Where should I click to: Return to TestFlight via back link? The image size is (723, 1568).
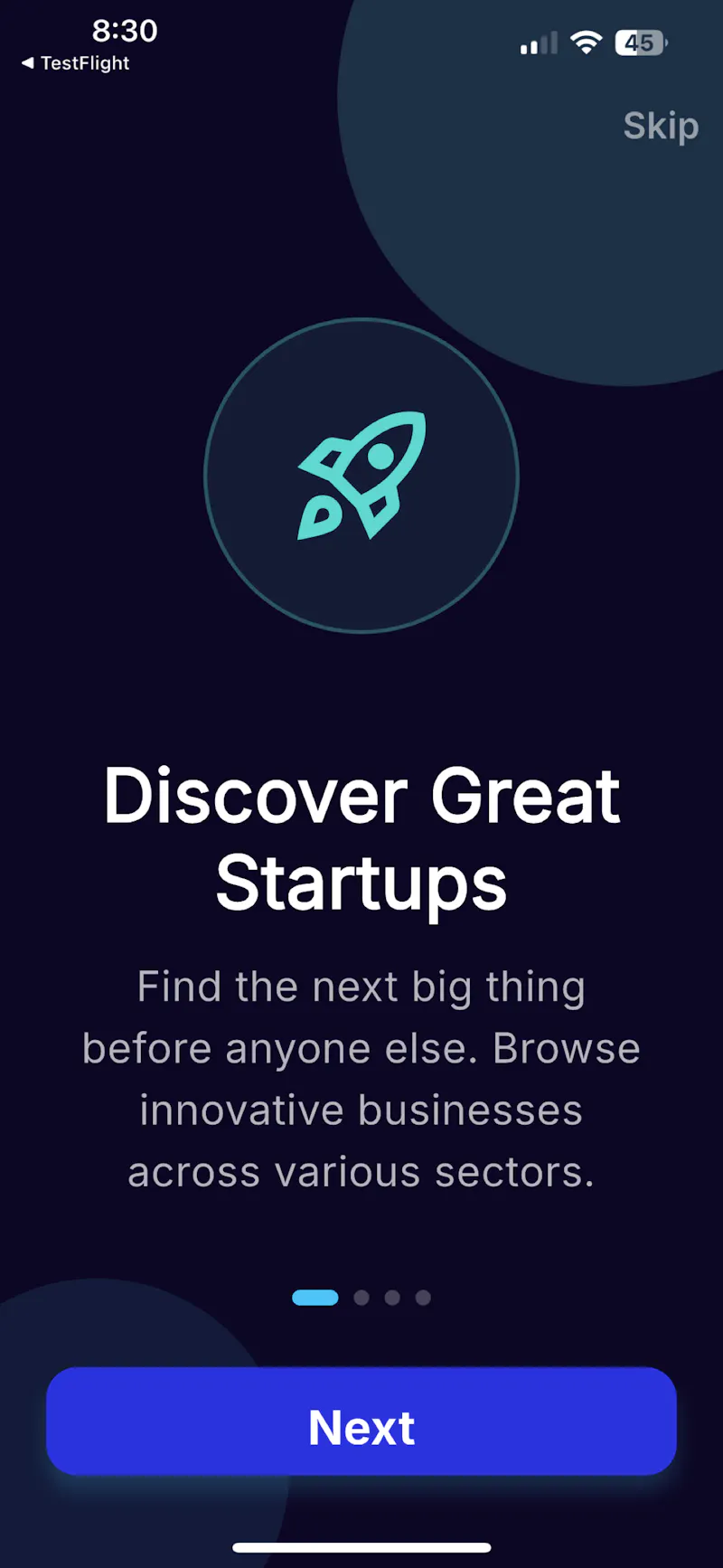(x=75, y=63)
